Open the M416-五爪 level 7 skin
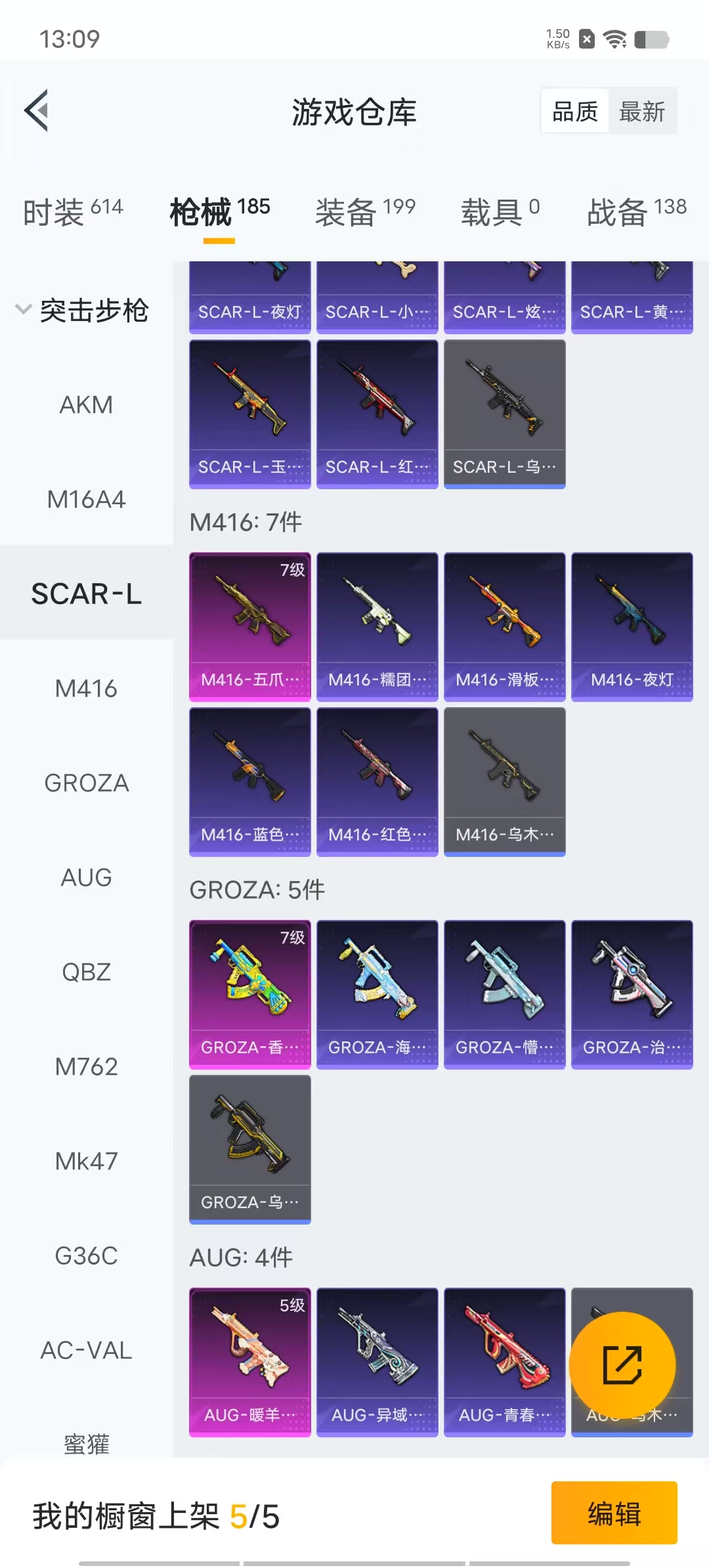Image resolution: width=709 pixels, height=1568 pixels. coord(249,626)
